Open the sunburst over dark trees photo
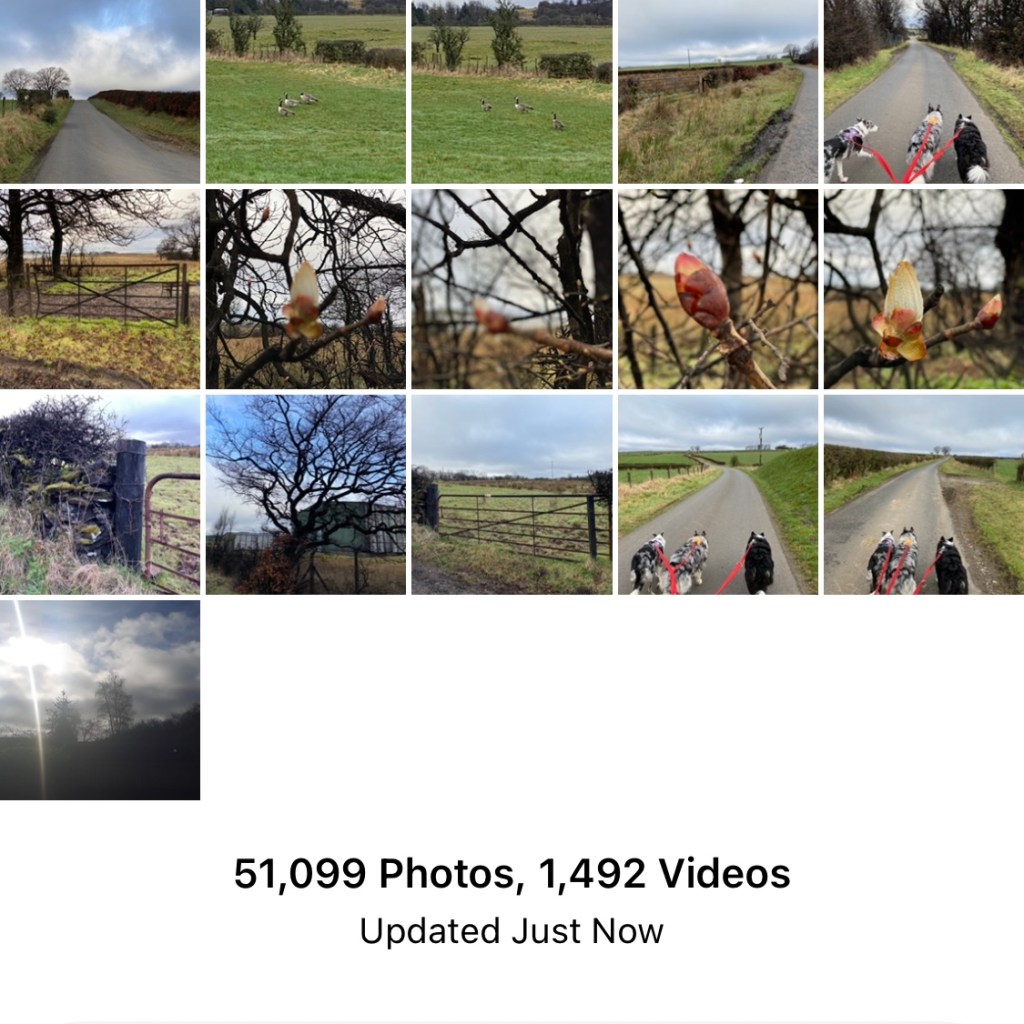The height and width of the screenshot is (1024, 1024). point(100,700)
